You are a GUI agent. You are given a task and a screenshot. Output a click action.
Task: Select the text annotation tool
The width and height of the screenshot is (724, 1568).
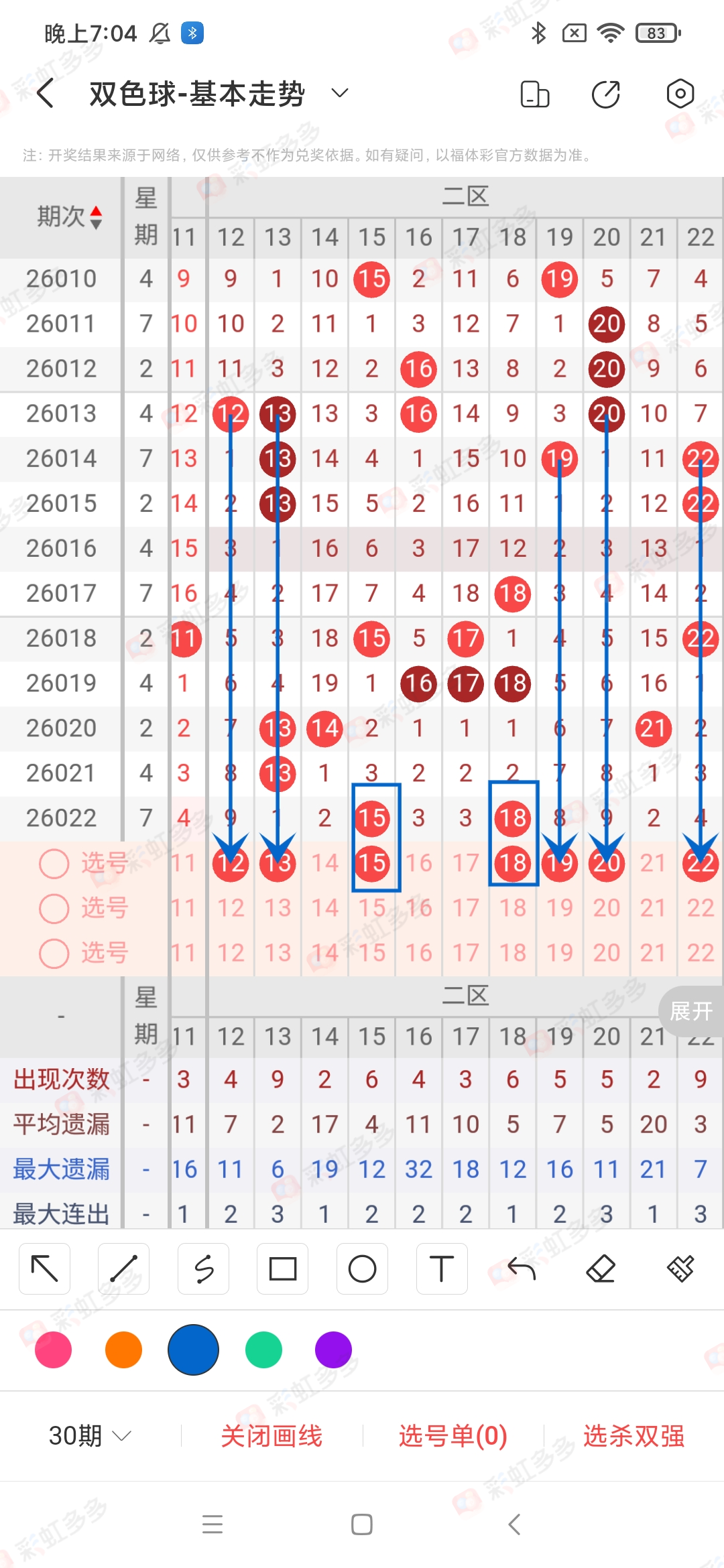click(441, 1268)
